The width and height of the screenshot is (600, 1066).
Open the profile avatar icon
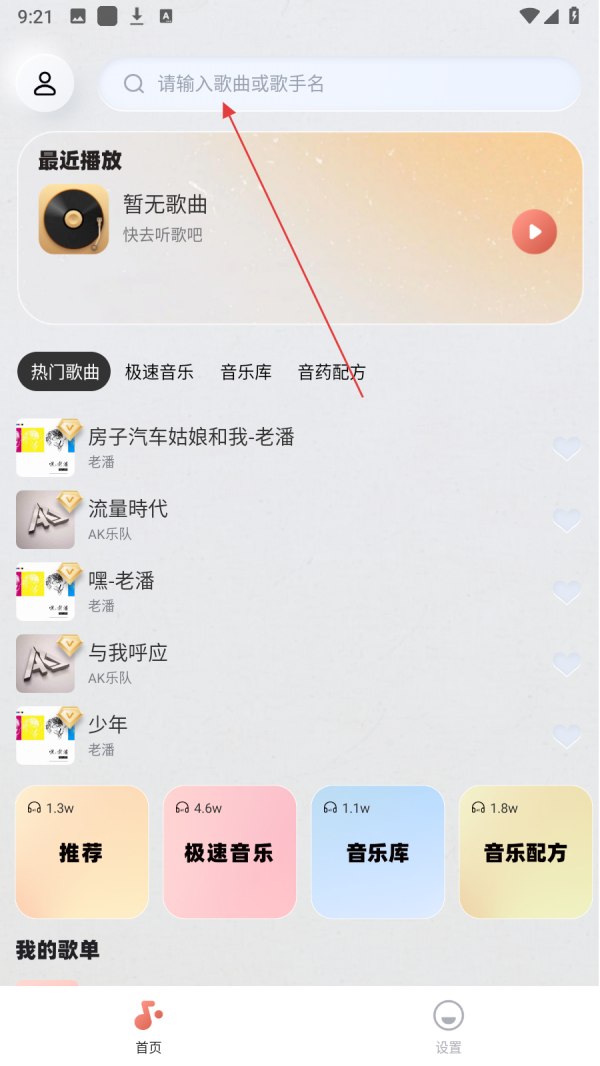(45, 83)
